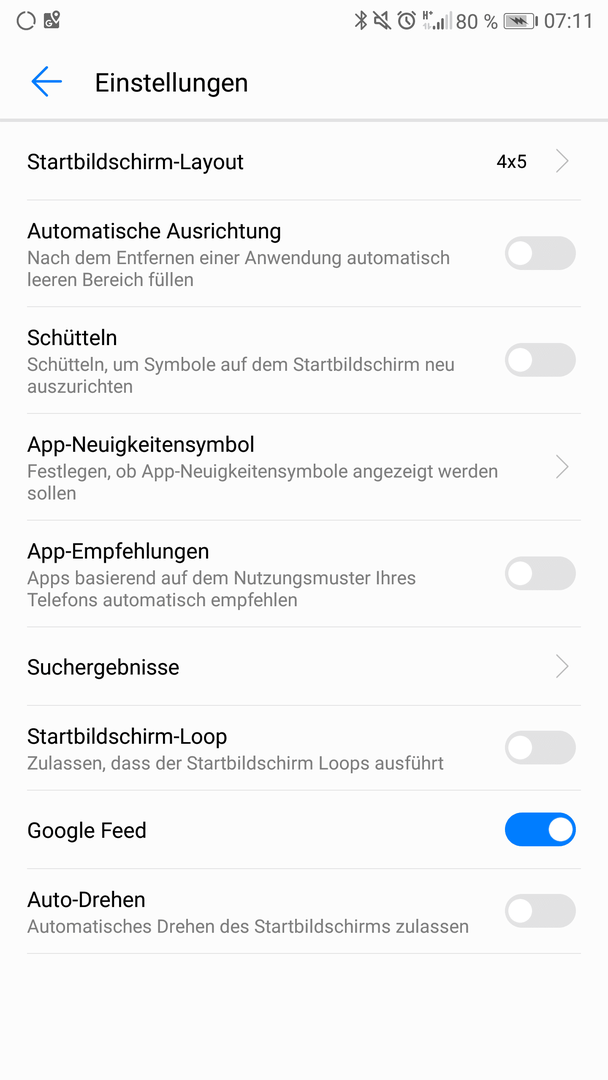Turn on the Schütteln toggle
Viewport: 608px width, 1080px height.
pyautogui.click(x=540, y=360)
